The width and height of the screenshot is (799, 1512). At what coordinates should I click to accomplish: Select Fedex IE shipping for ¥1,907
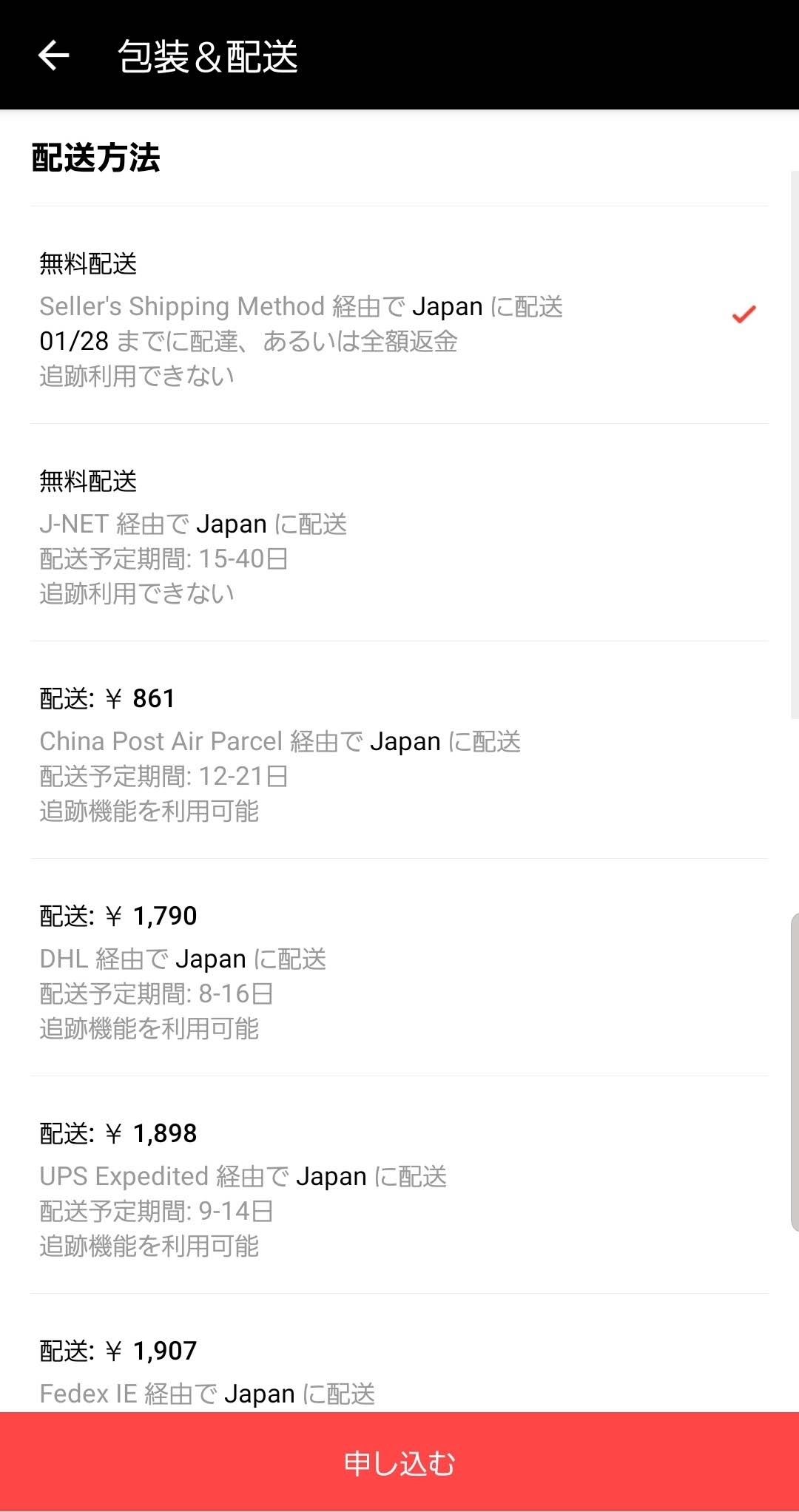pos(399,1373)
